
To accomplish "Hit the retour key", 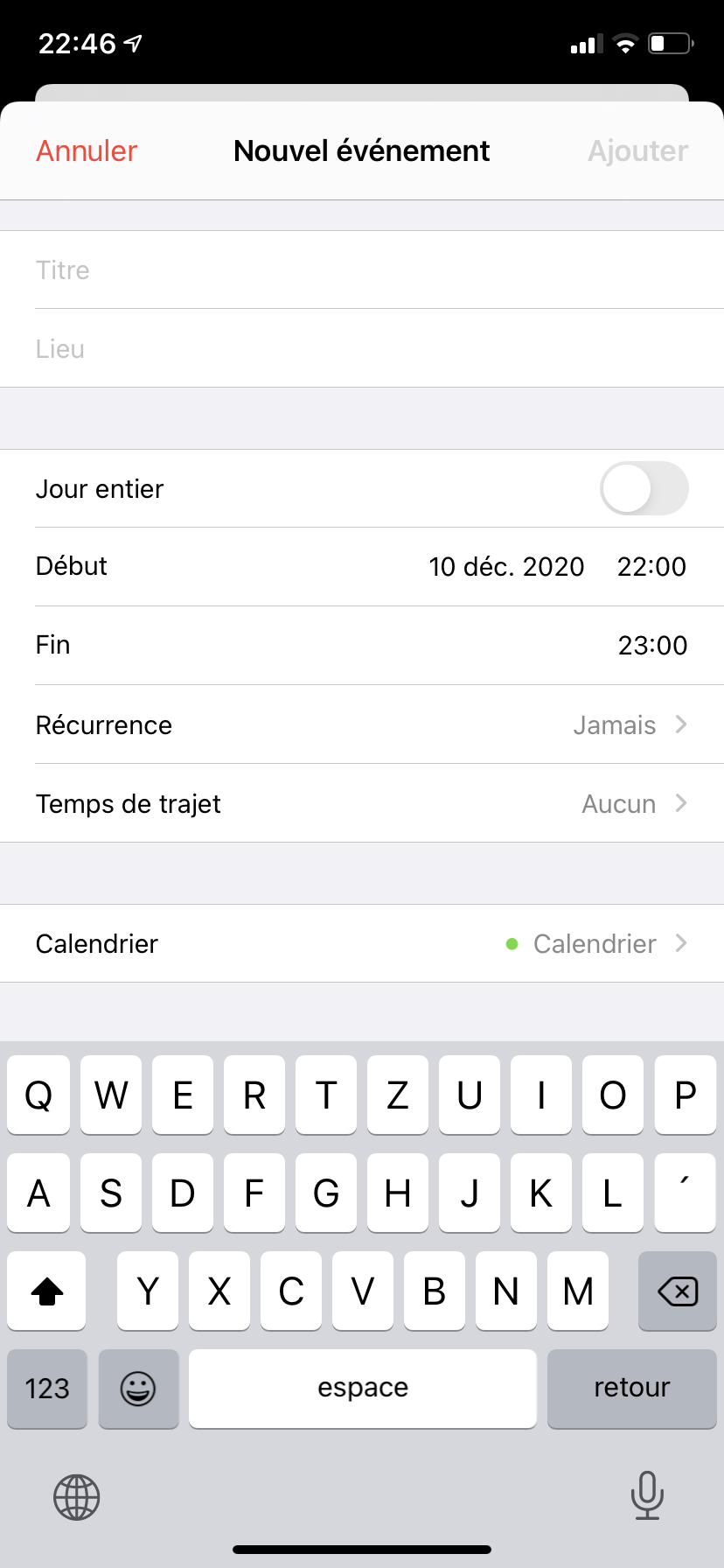I will (631, 1389).
